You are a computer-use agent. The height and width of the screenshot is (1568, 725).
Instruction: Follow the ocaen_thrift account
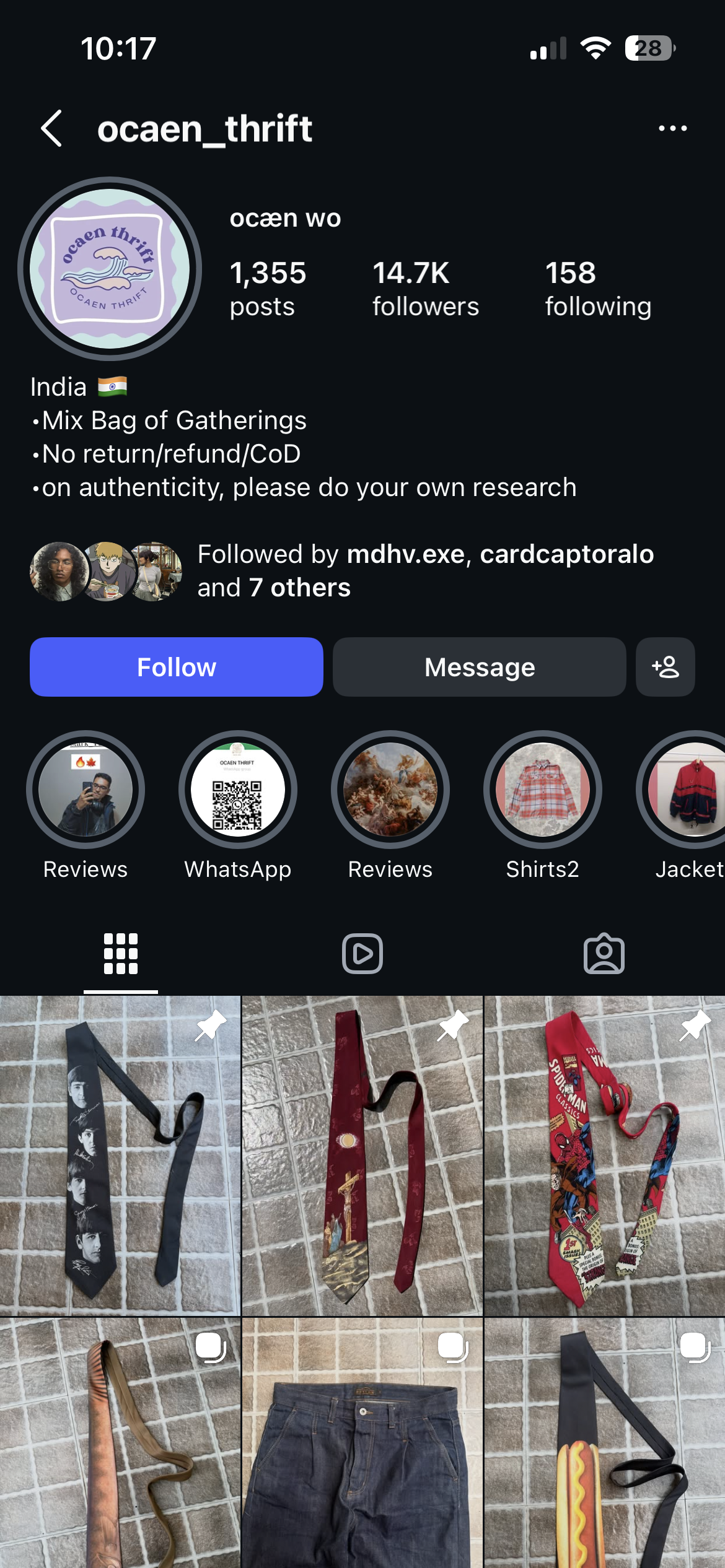(176, 667)
